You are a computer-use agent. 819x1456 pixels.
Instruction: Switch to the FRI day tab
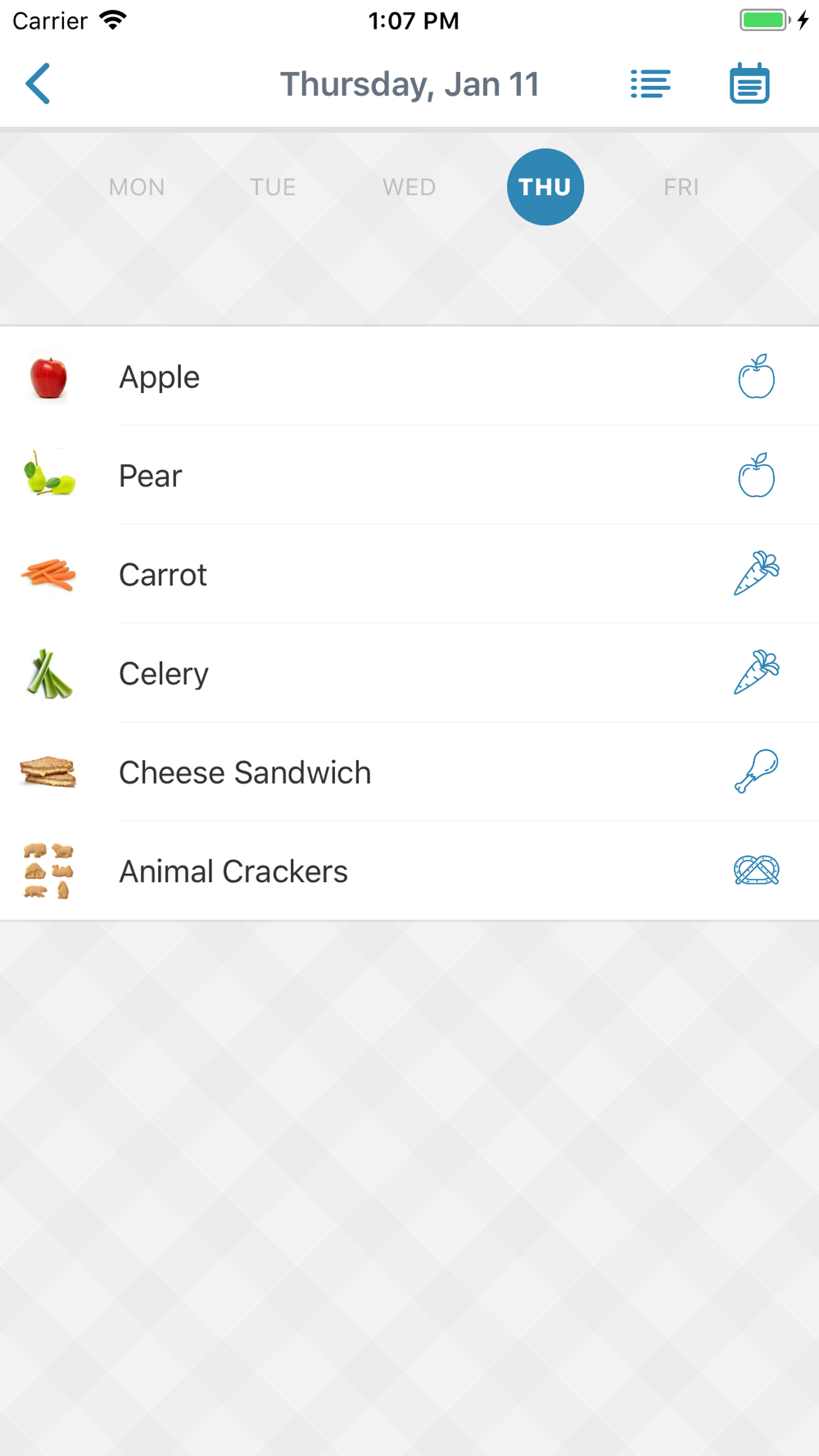pos(681,187)
